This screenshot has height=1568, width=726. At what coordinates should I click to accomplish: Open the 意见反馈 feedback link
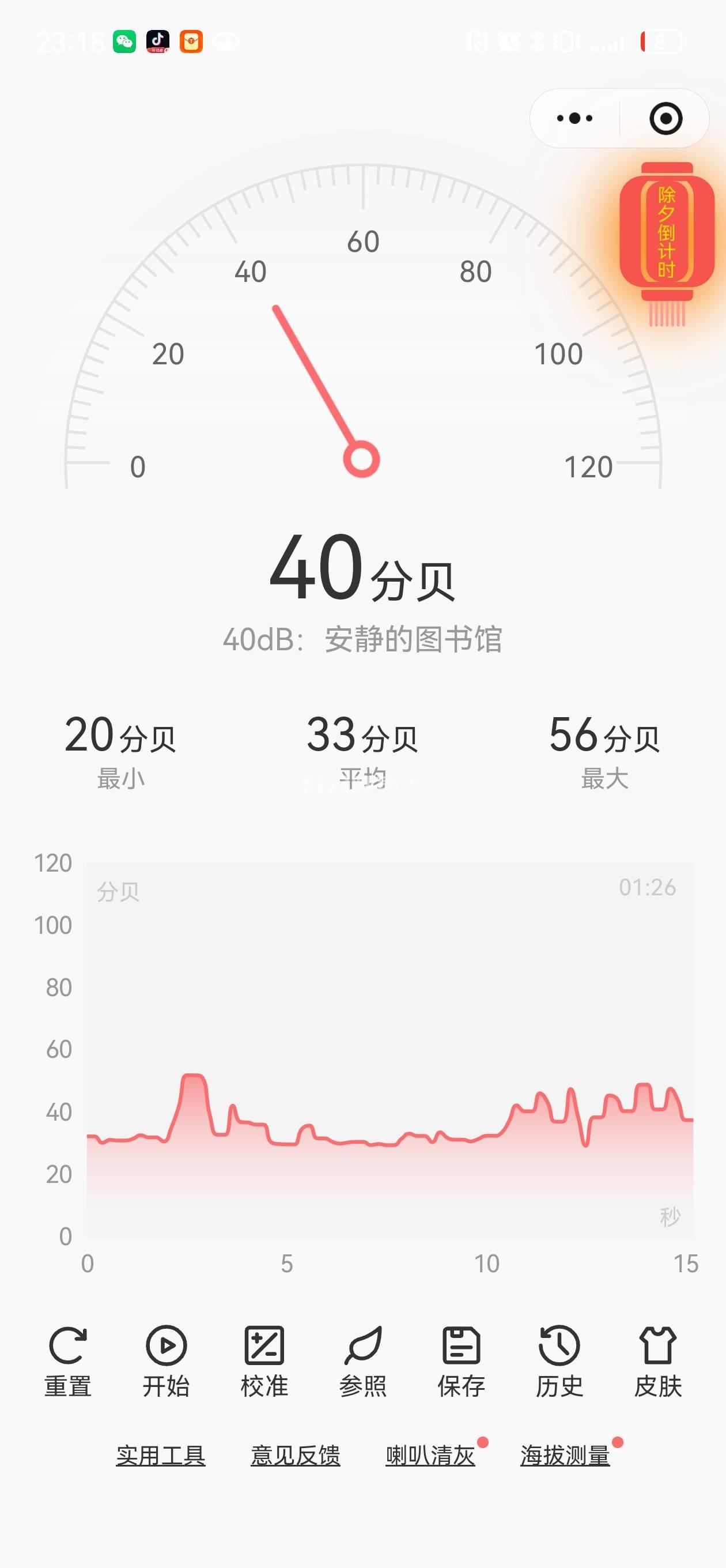(295, 1456)
